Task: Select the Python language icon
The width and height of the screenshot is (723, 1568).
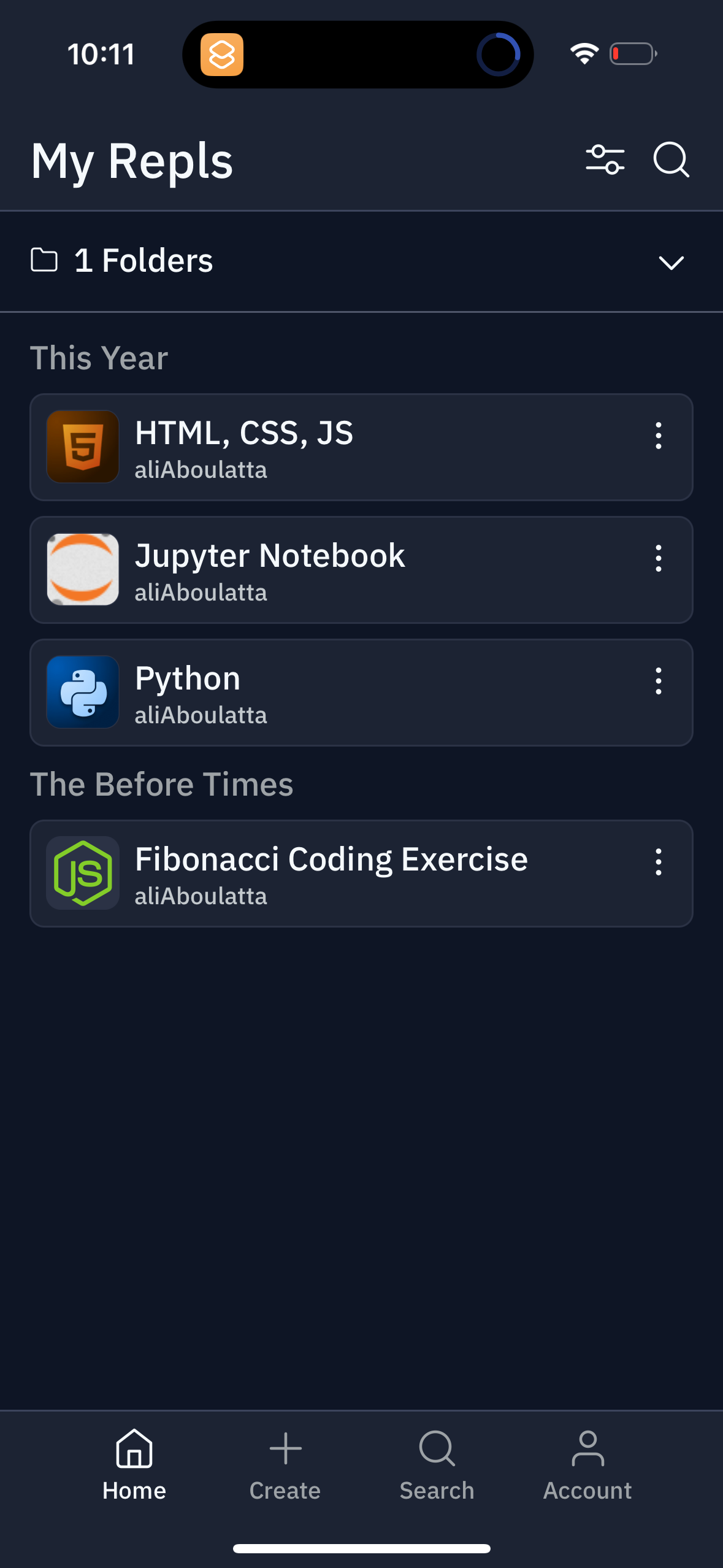Action: pyautogui.click(x=82, y=692)
